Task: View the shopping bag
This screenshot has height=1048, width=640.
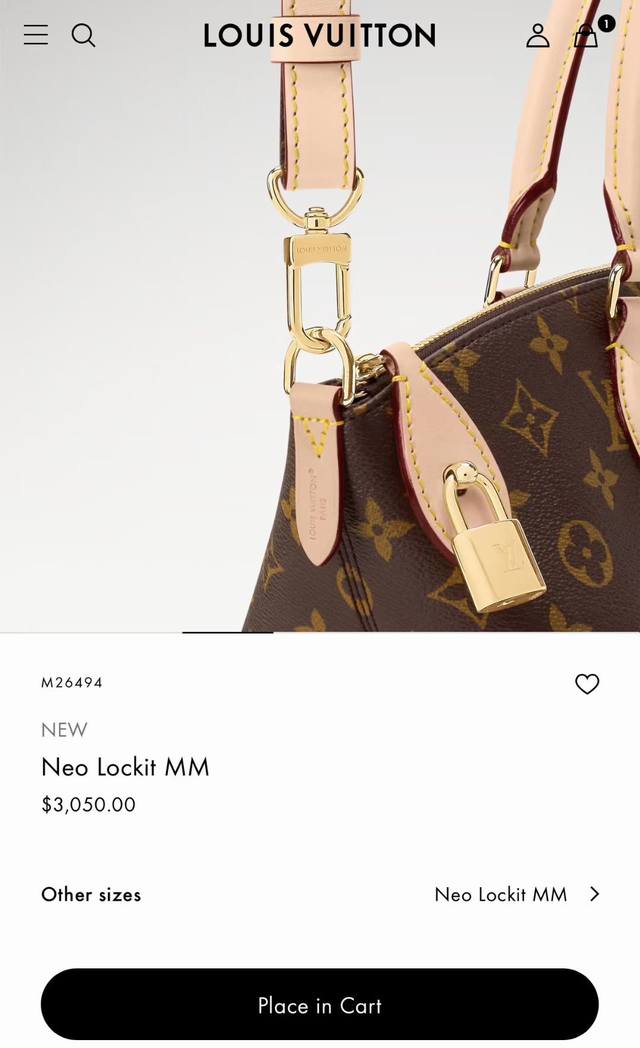Action: tap(587, 36)
